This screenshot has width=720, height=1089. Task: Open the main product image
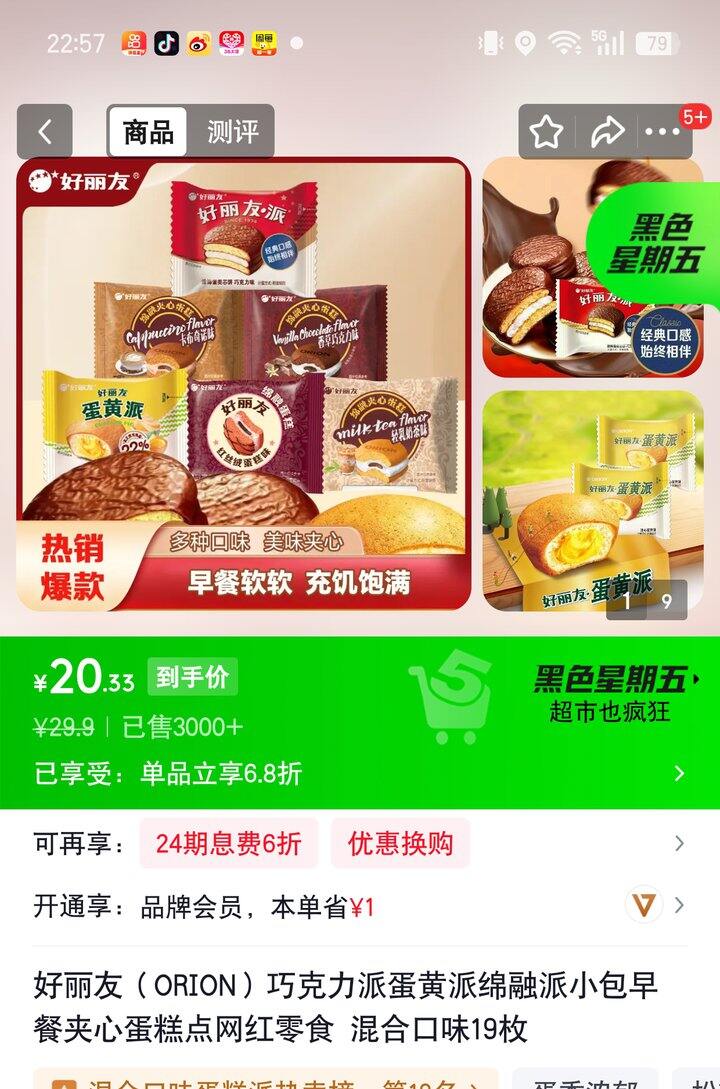click(243, 385)
